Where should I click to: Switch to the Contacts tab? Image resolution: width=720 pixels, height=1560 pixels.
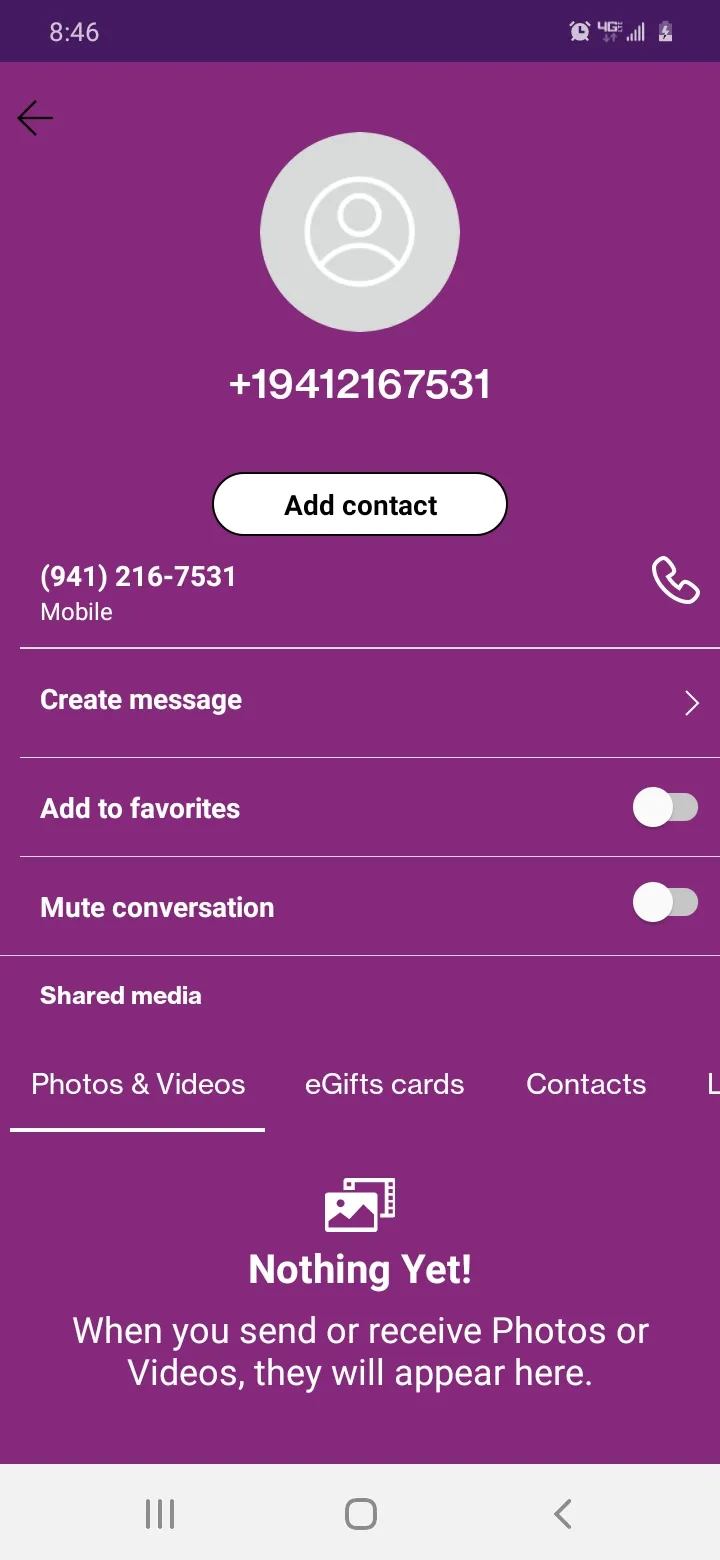(586, 1085)
